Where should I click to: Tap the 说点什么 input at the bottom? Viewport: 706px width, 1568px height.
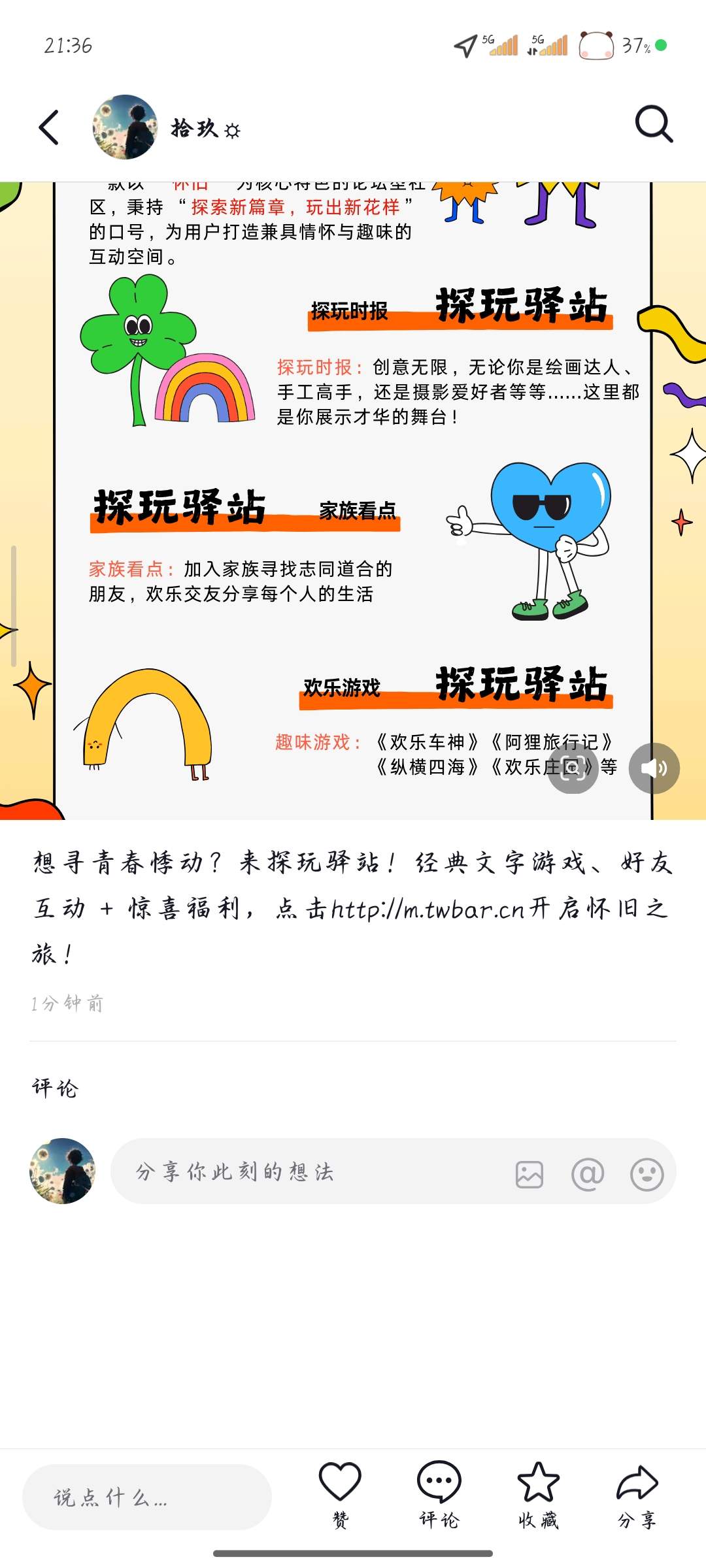pos(147,1497)
